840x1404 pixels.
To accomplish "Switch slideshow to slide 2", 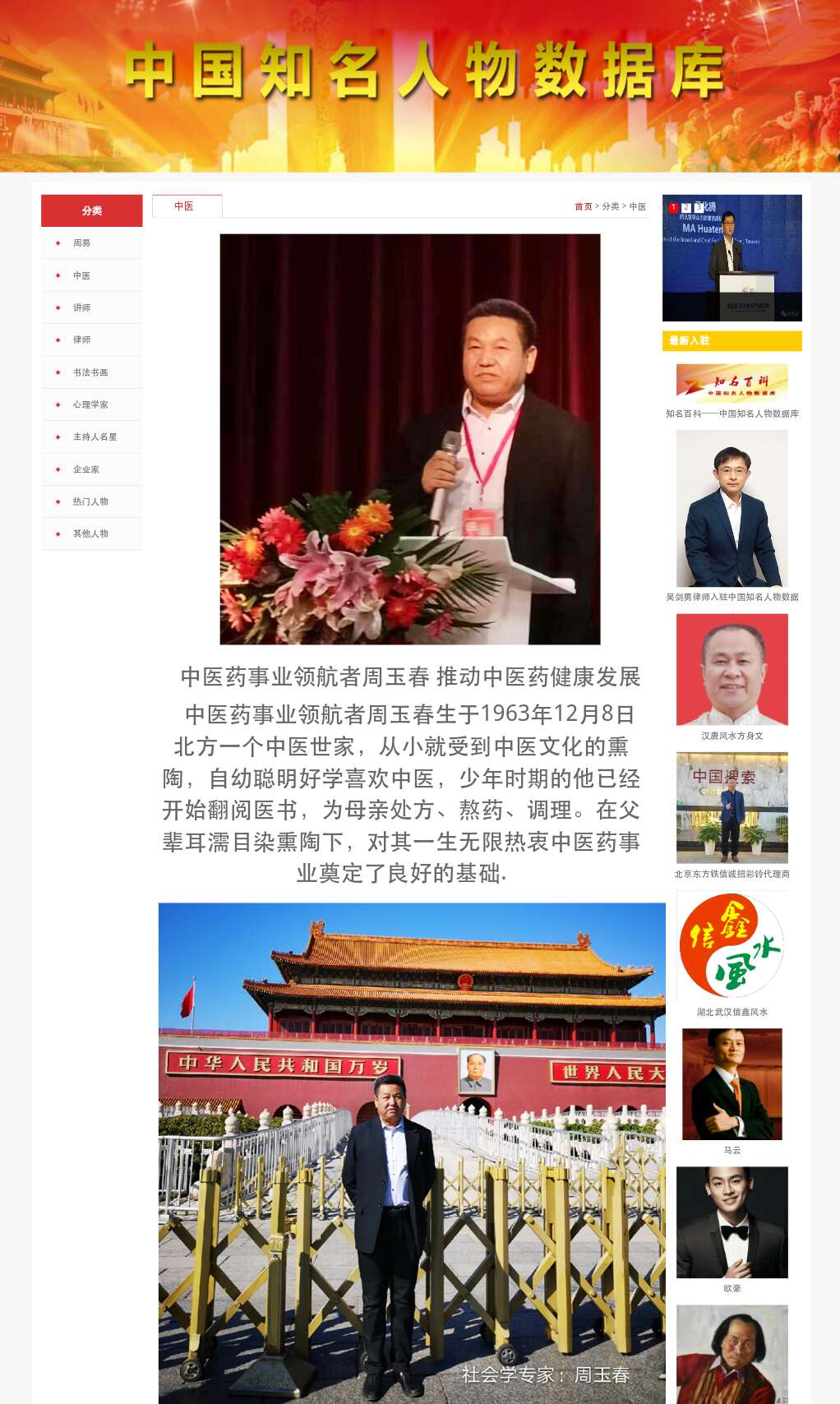I will point(686,208).
